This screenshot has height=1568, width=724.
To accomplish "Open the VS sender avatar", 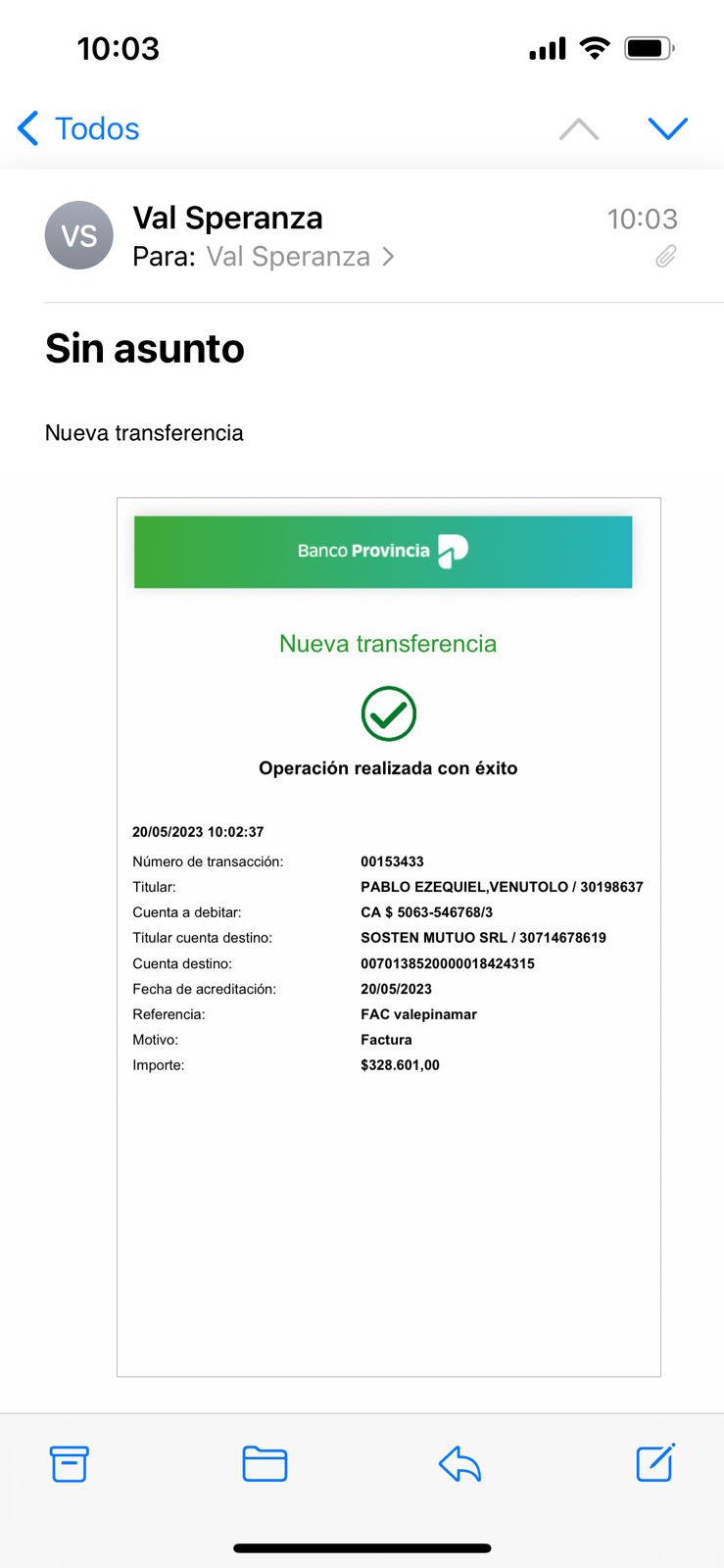I will 79,235.
